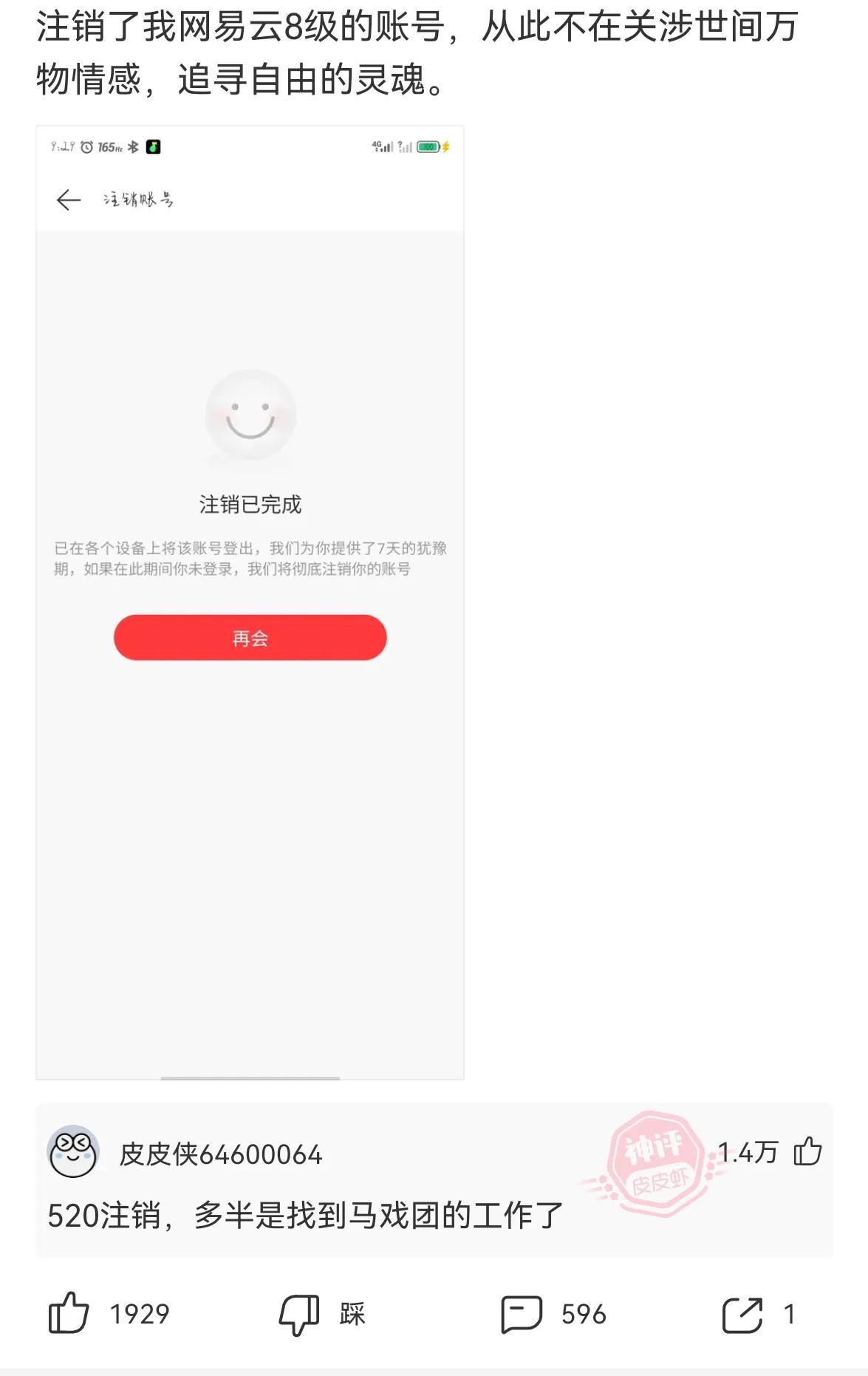The height and width of the screenshot is (1376, 868).
Task: Share this post
Action: click(742, 1314)
